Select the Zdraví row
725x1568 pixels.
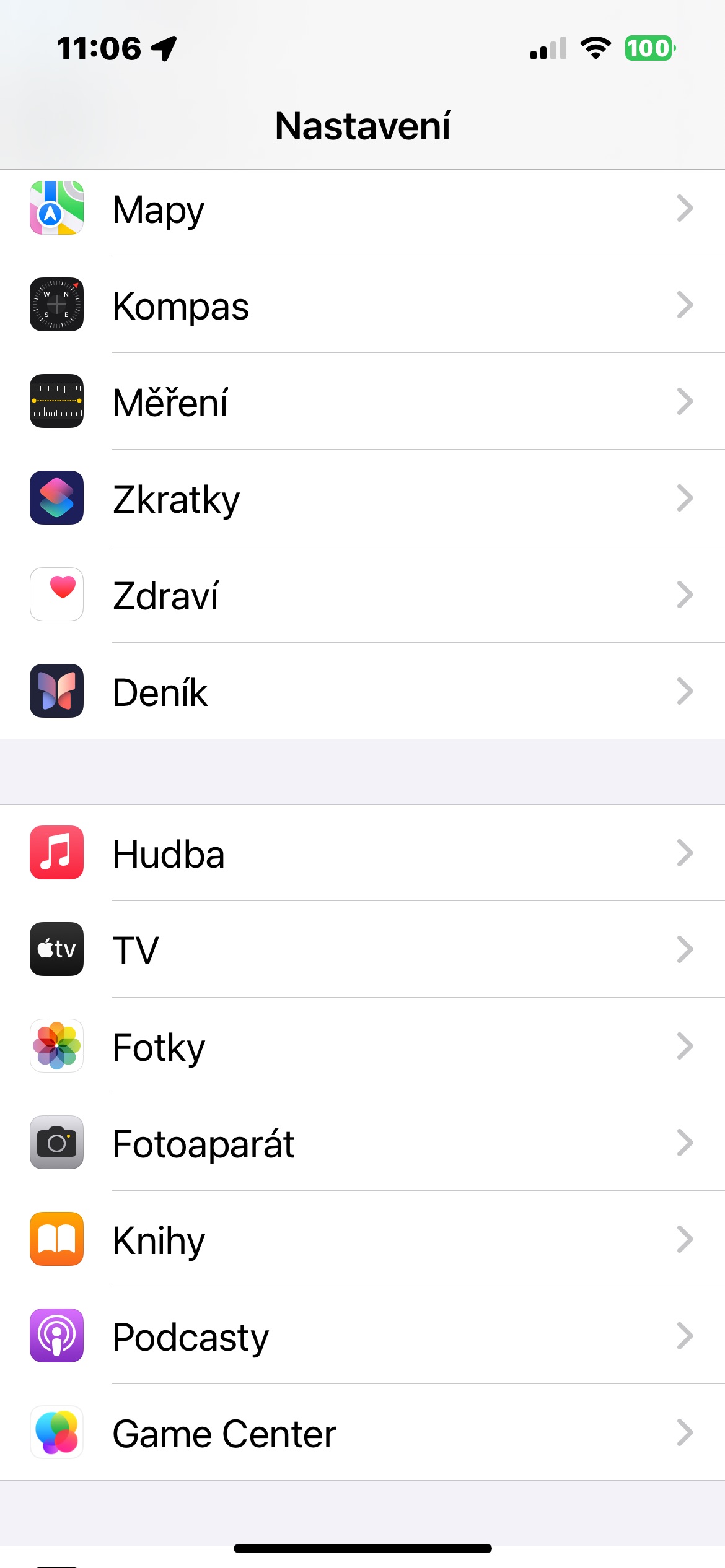click(x=362, y=595)
